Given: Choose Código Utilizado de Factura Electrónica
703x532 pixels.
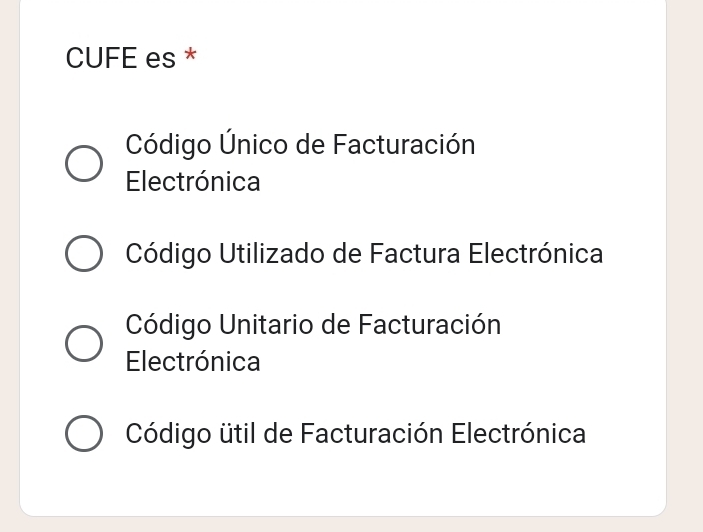Looking at the screenshot, I should point(84,253).
